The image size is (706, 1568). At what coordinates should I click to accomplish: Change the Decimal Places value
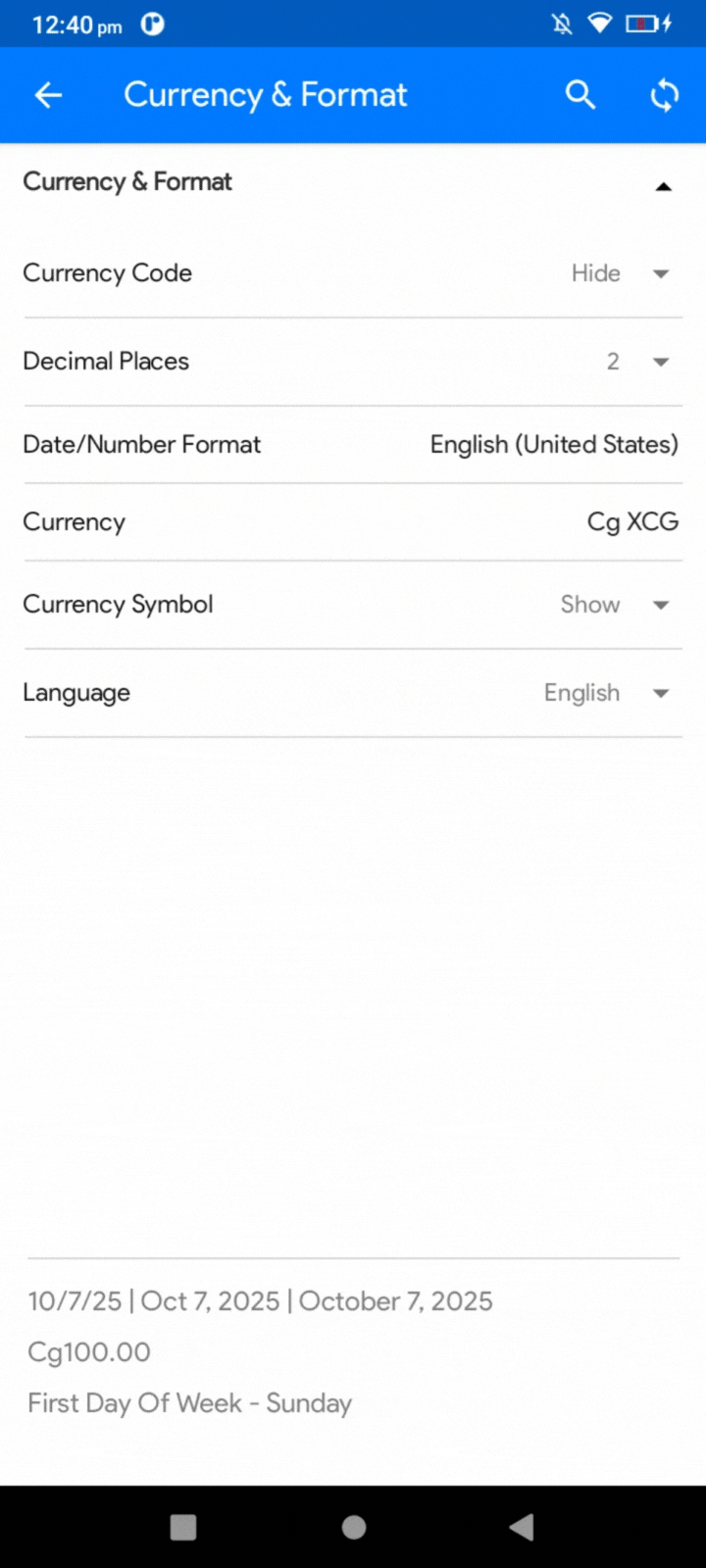point(660,362)
